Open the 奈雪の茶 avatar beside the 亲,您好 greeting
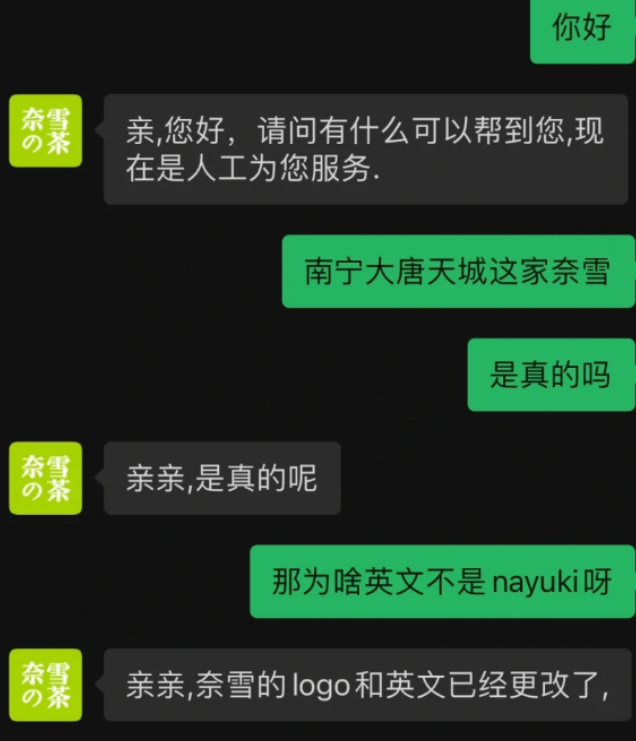Screen dimensions: 636x741 [x=46, y=130]
